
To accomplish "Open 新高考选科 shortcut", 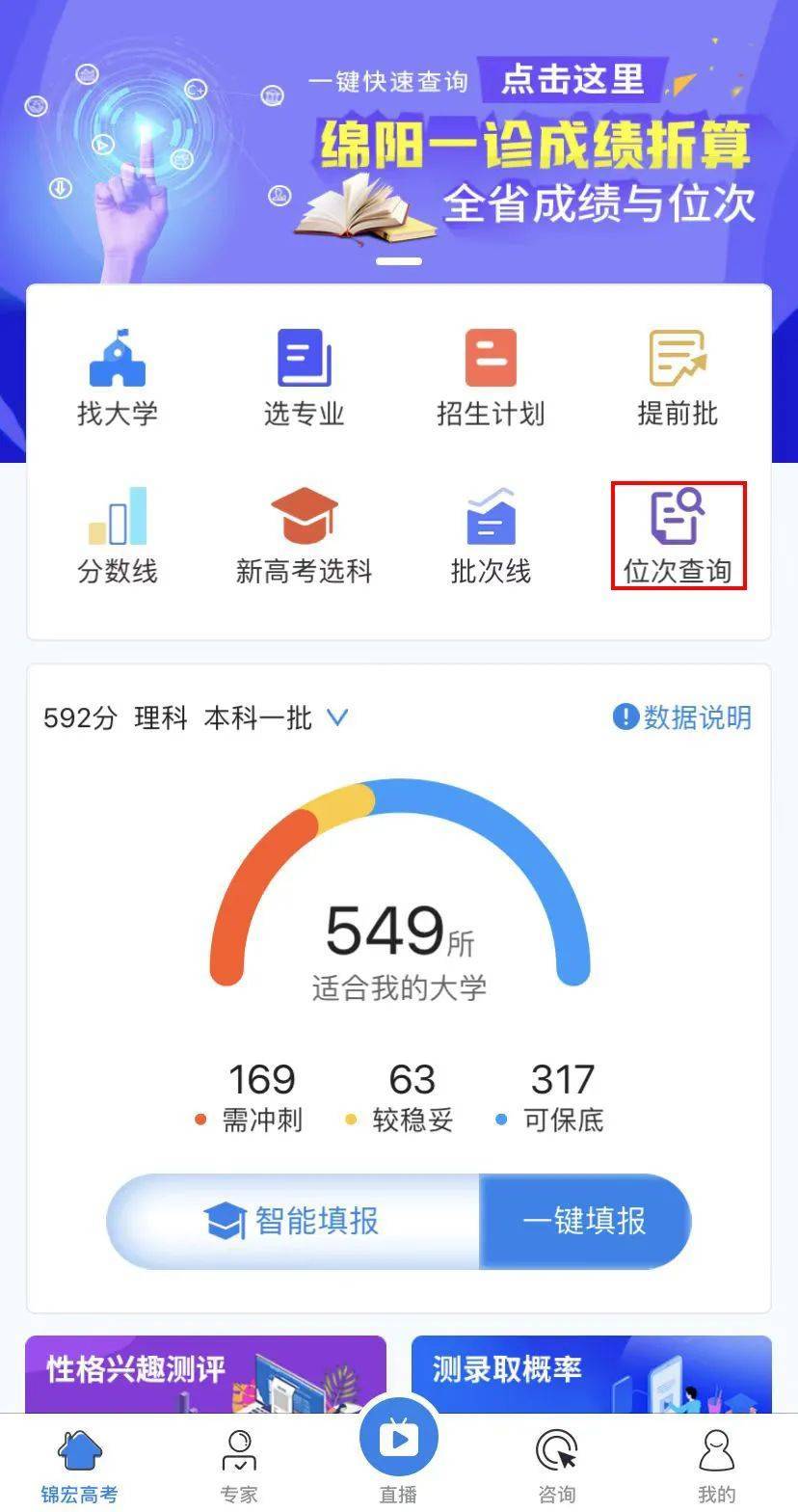I will click(x=304, y=536).
